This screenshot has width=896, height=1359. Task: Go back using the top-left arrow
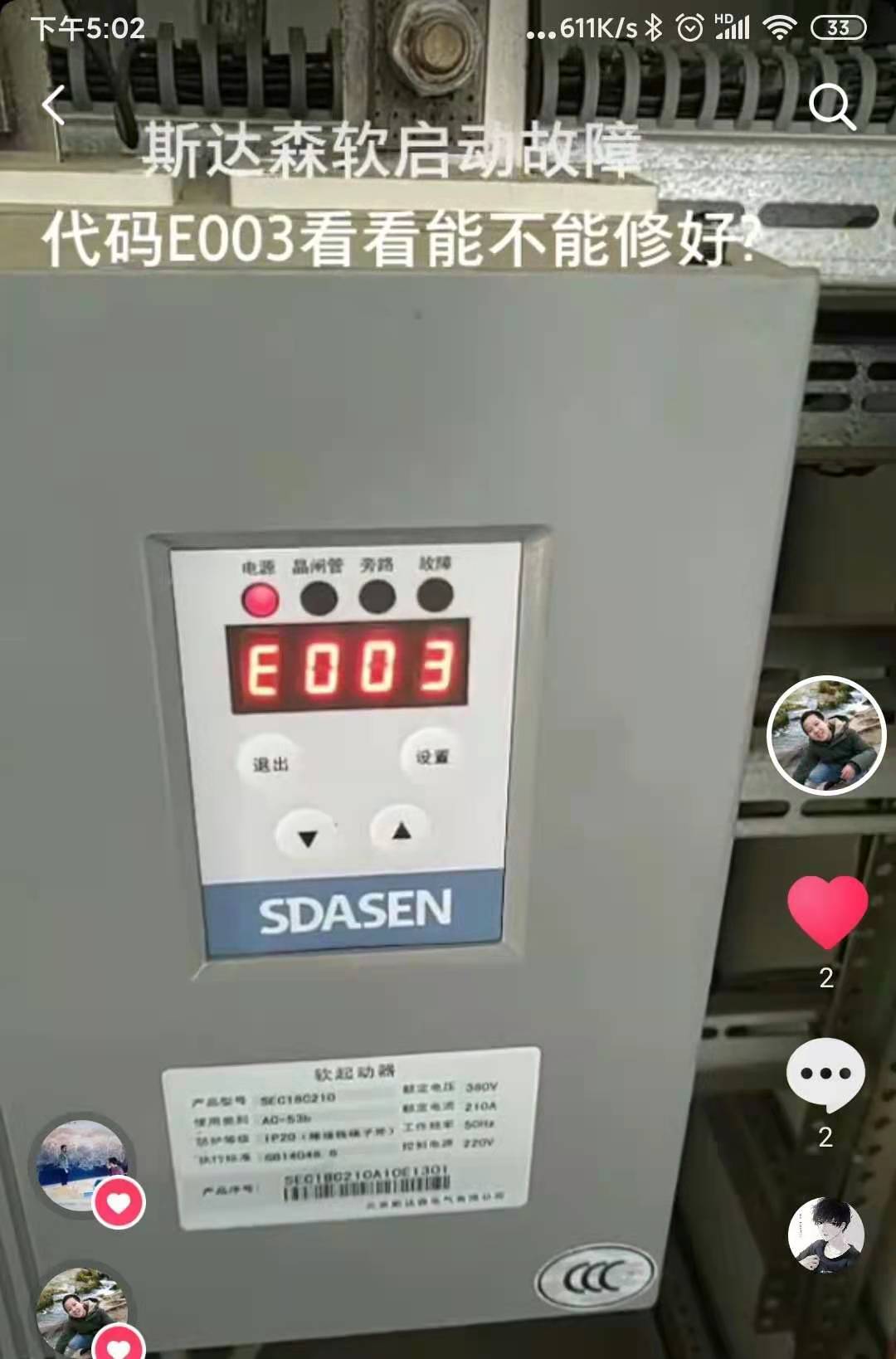click(x=54, y=105)
